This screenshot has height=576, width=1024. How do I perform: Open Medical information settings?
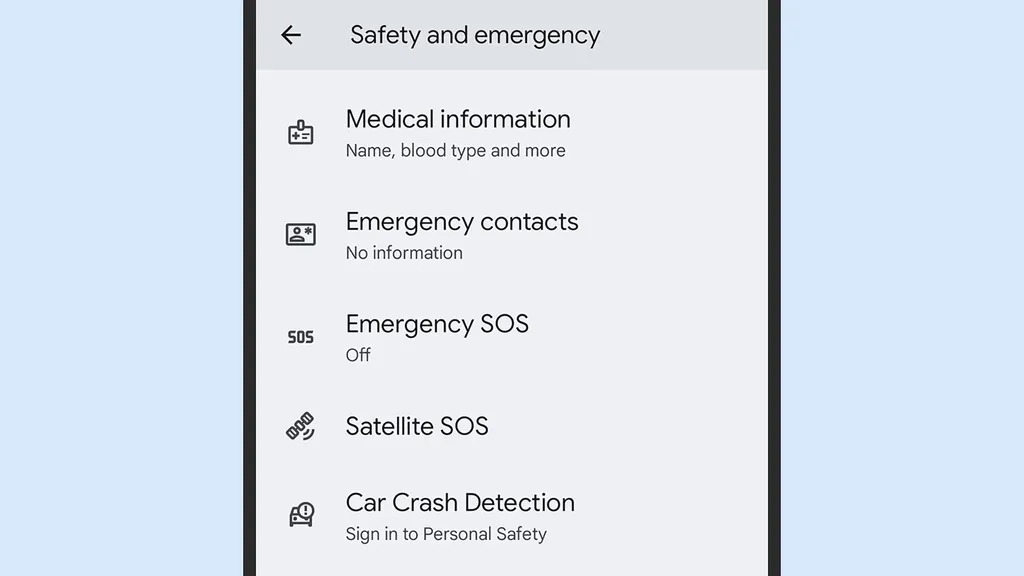[x=457, y=132]
